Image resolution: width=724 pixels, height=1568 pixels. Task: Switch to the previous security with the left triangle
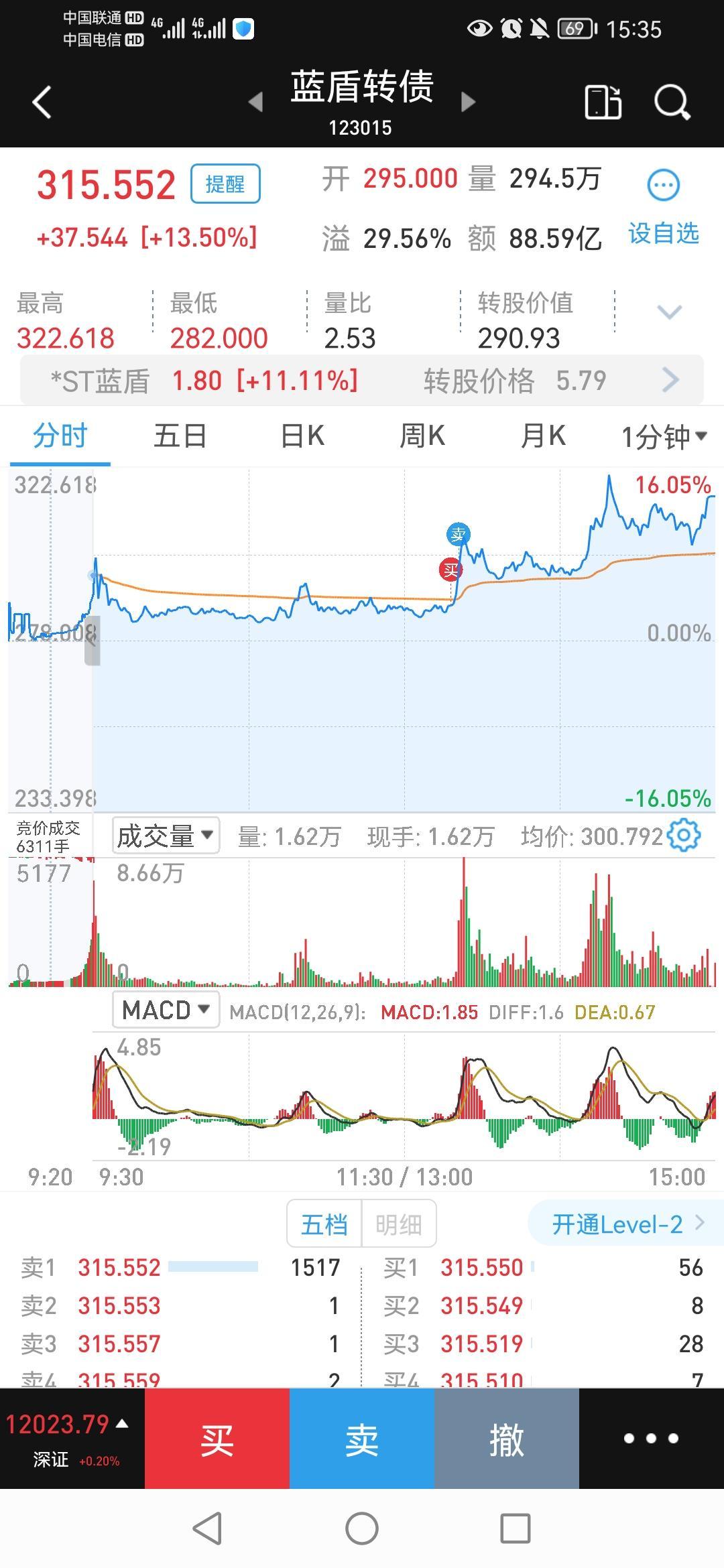pos(255,102)
